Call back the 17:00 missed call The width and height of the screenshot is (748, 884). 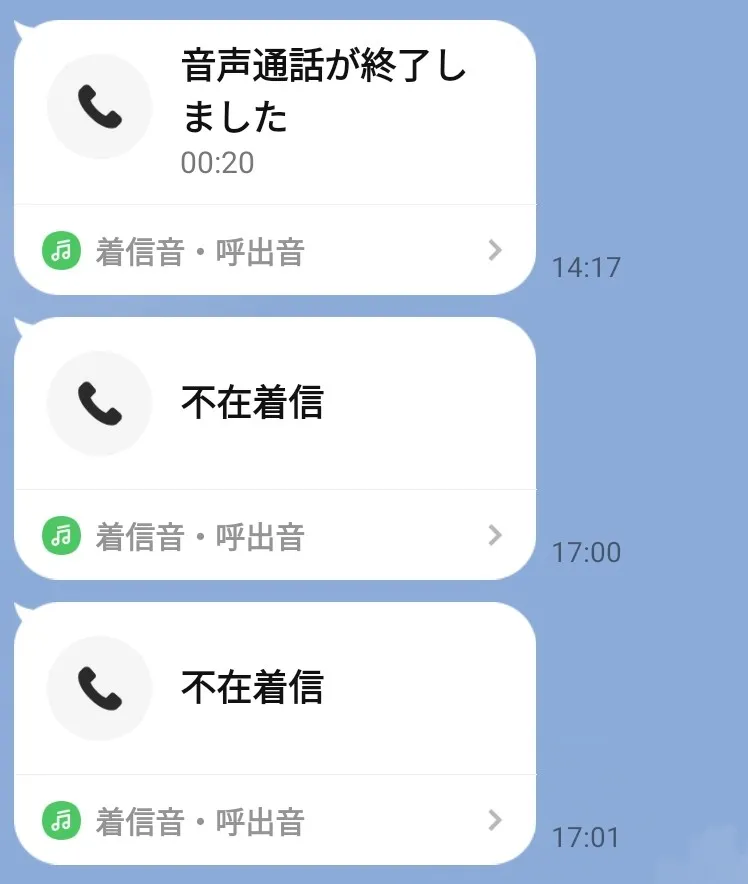pos(275,403)
